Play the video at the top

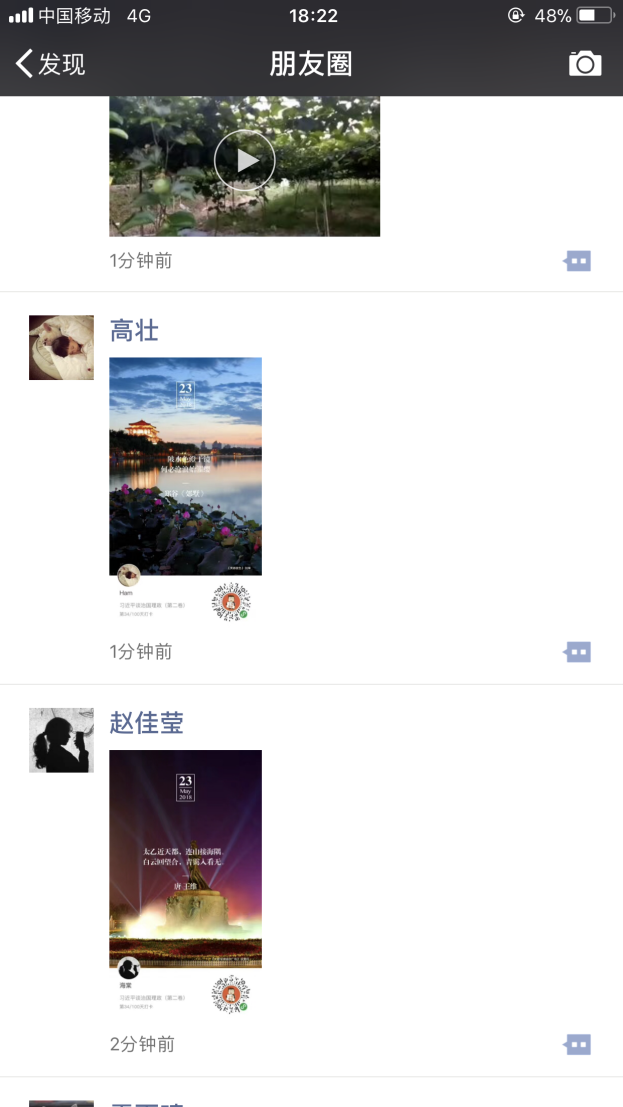(244, 160)
